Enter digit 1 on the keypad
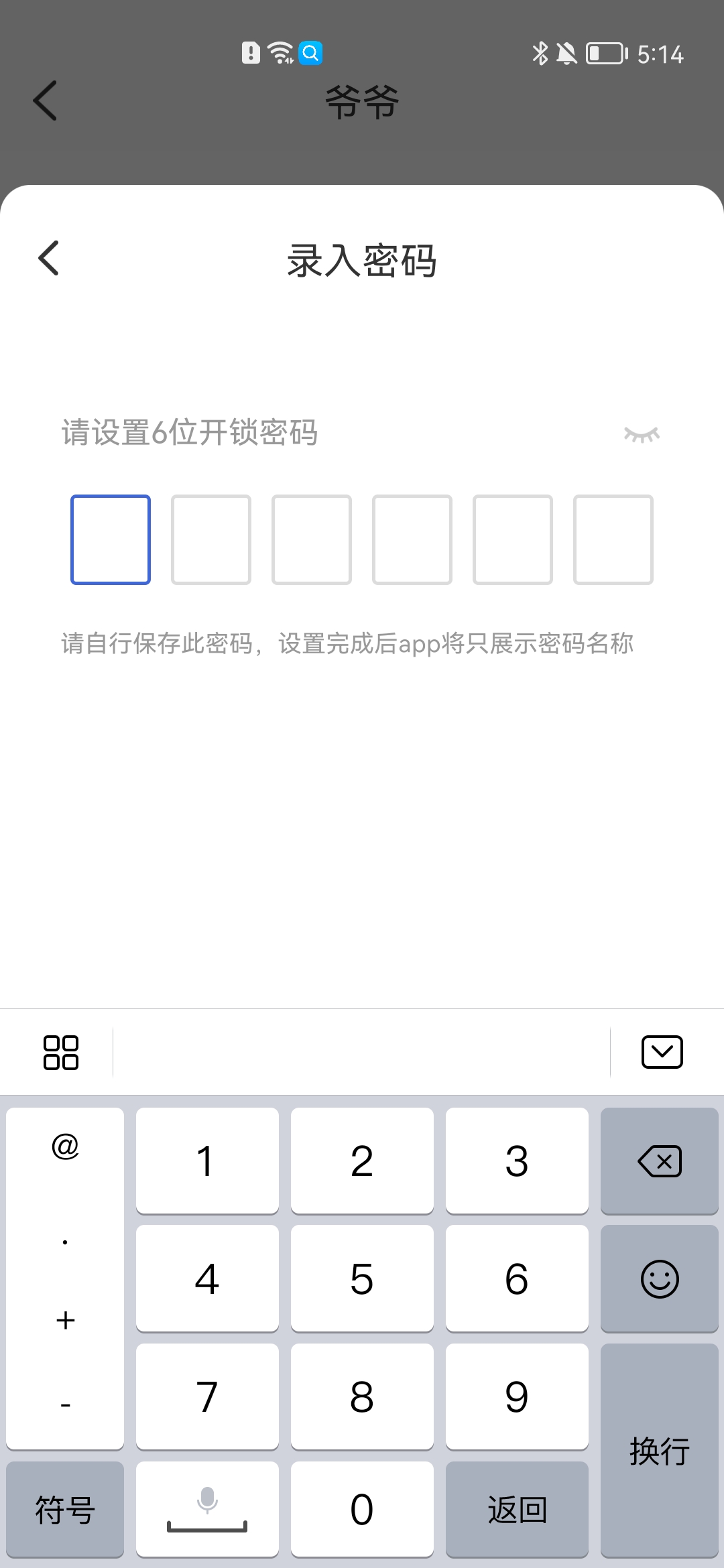This screenshot has height=1568, width=724. coord(207,1161)
